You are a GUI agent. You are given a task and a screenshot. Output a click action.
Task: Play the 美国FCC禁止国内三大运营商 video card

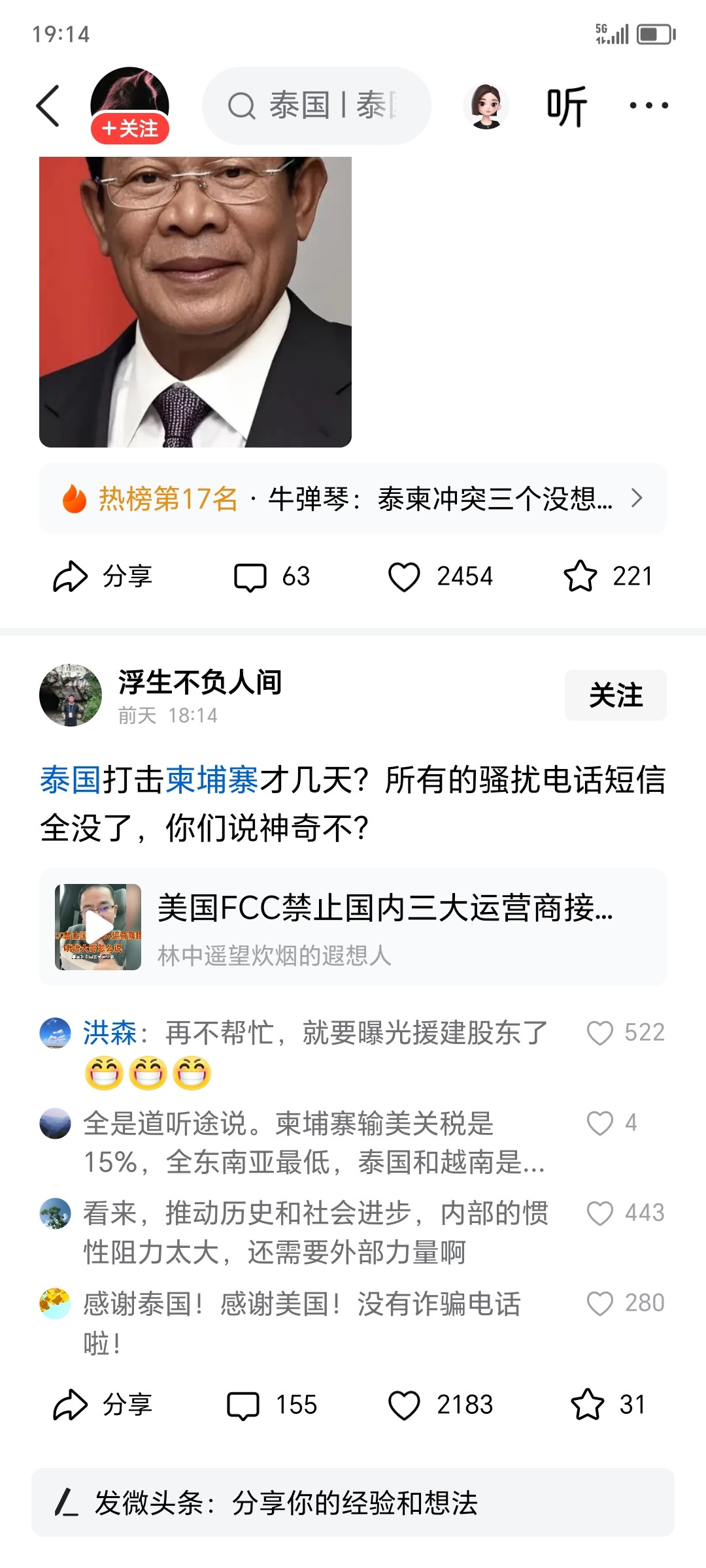click(352, 926)
